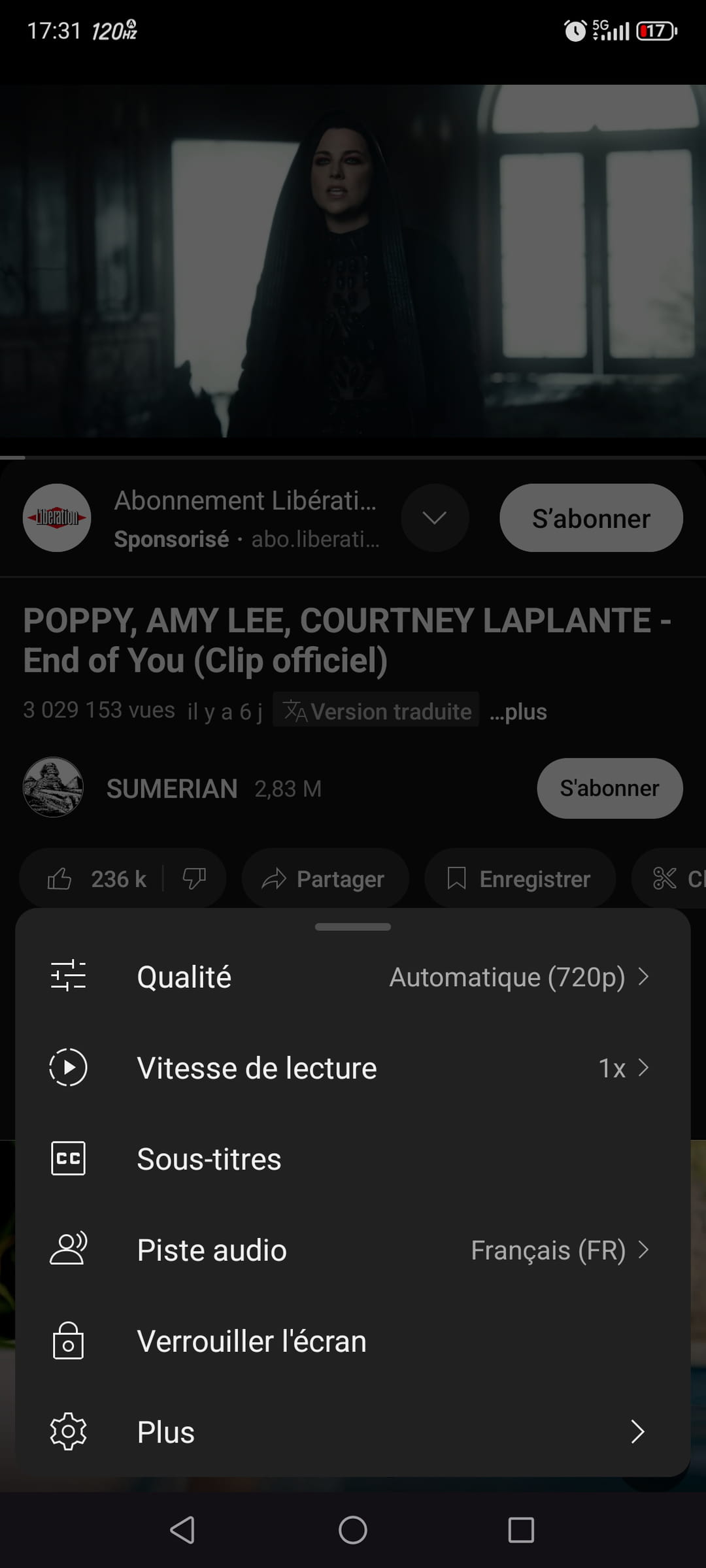Open the Version traduite chip
The image size is (706, 1568).
pos(377,711)
